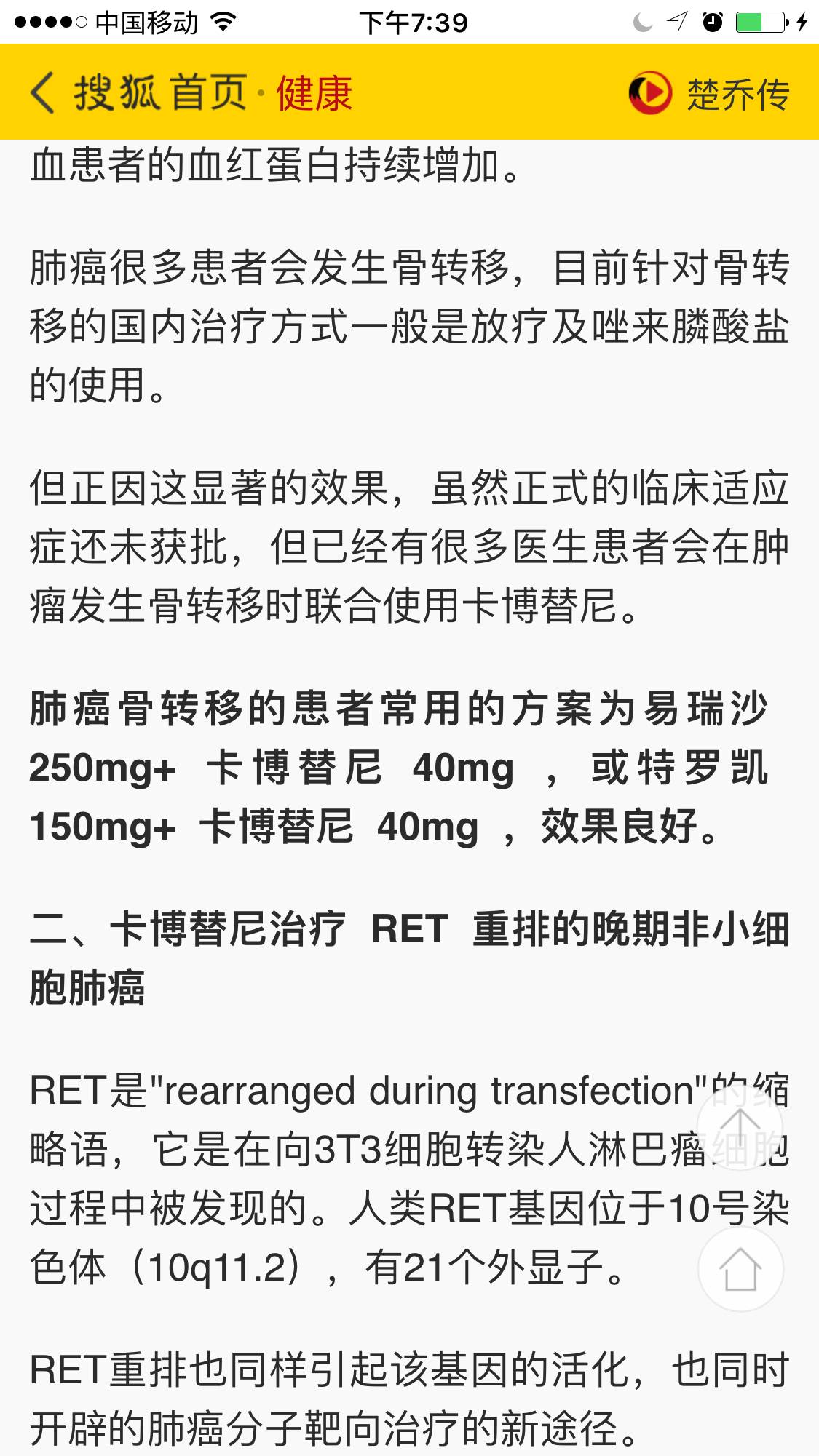
Task: Tap the floating home button
Action: pos(740,1269)
